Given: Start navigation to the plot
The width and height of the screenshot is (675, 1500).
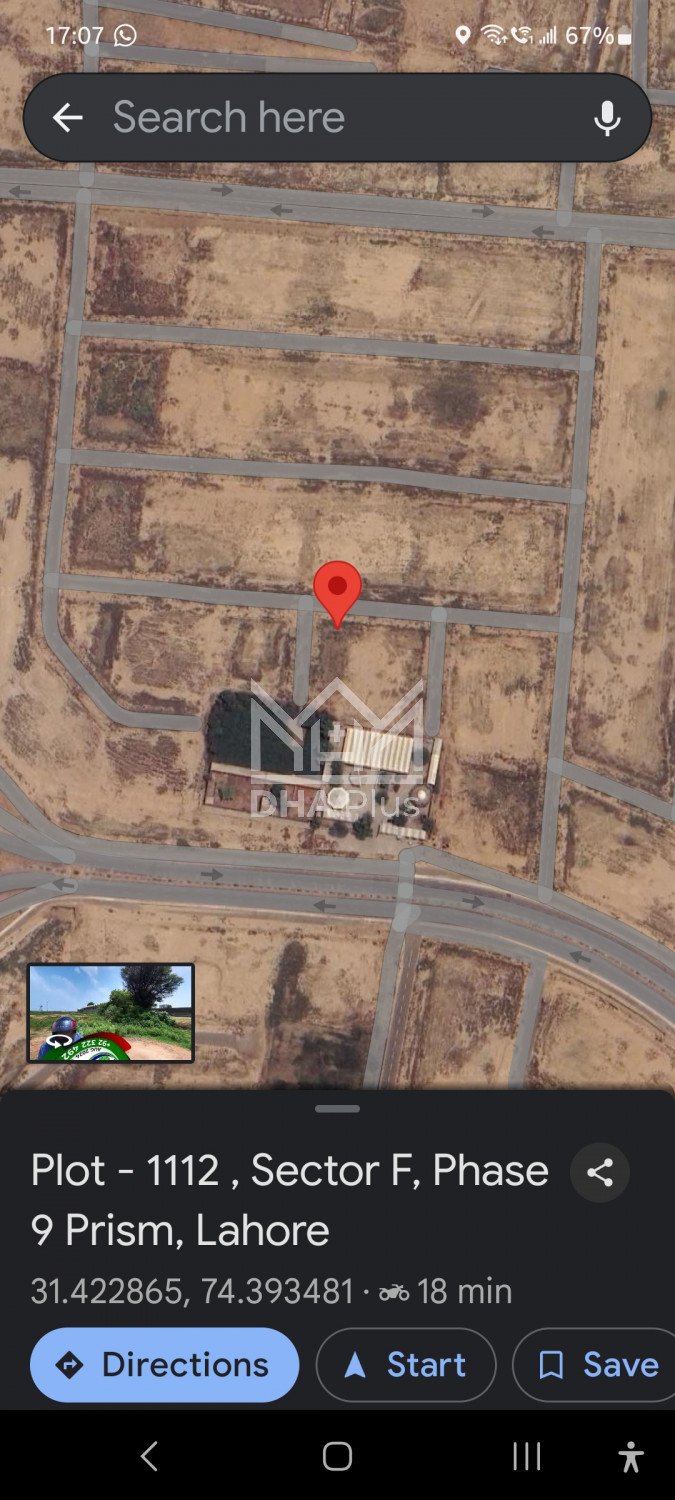Looking at the screenshot, I should 406,1364.
